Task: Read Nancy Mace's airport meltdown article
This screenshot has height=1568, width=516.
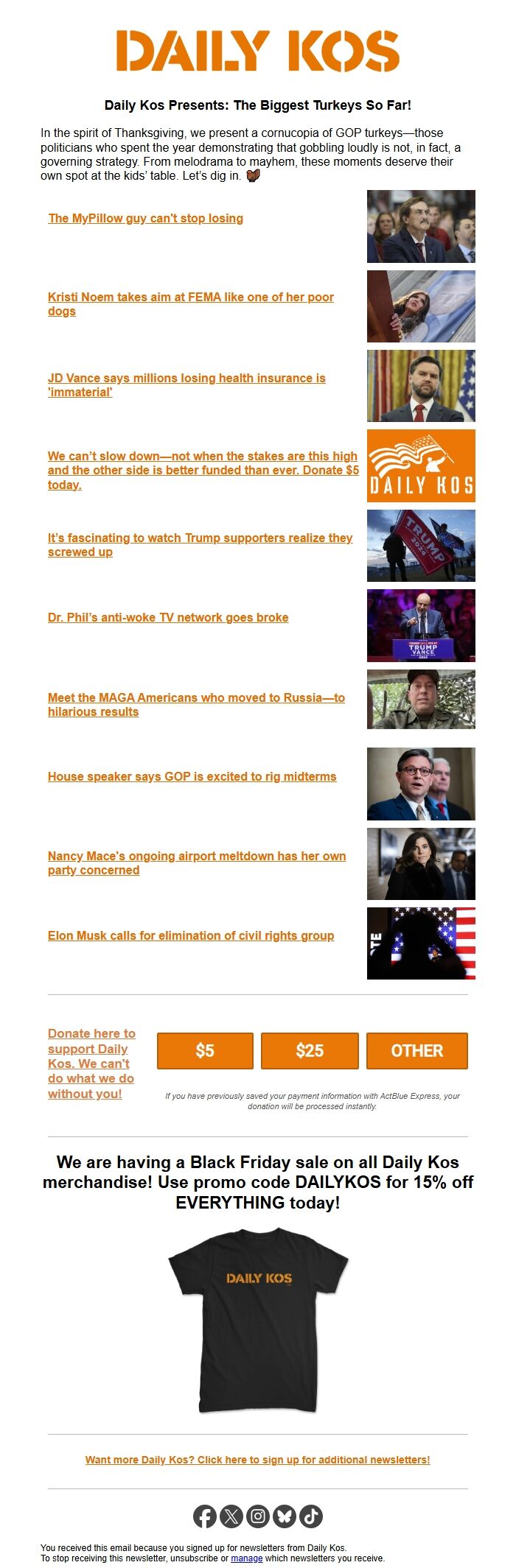Action: tap(196, 857)
